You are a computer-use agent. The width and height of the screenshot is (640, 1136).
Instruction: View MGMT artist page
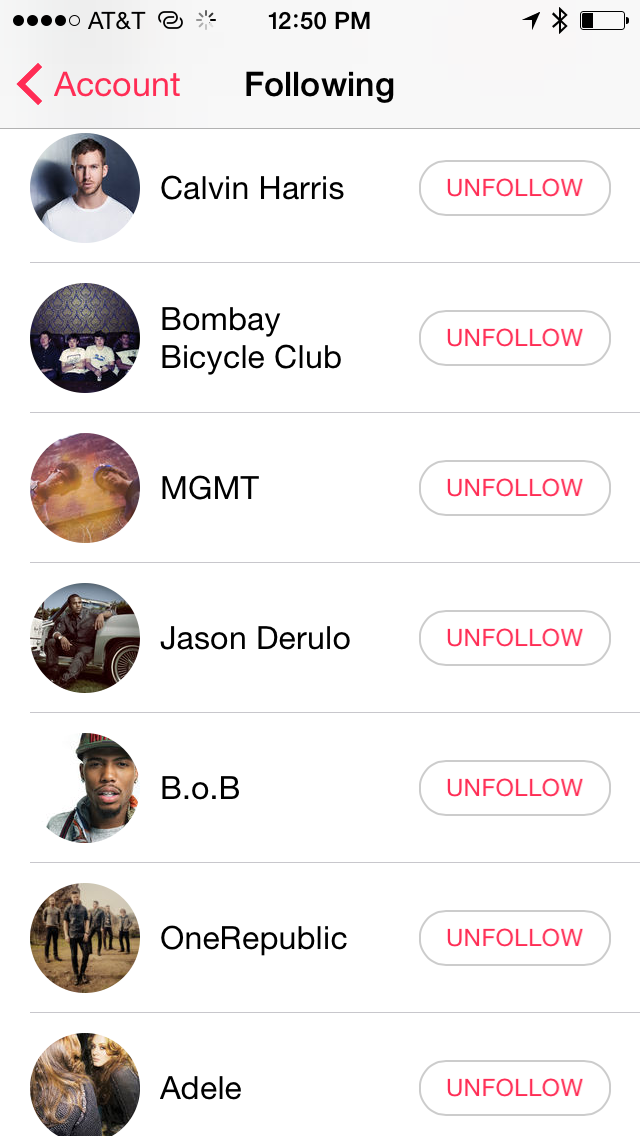209,488
